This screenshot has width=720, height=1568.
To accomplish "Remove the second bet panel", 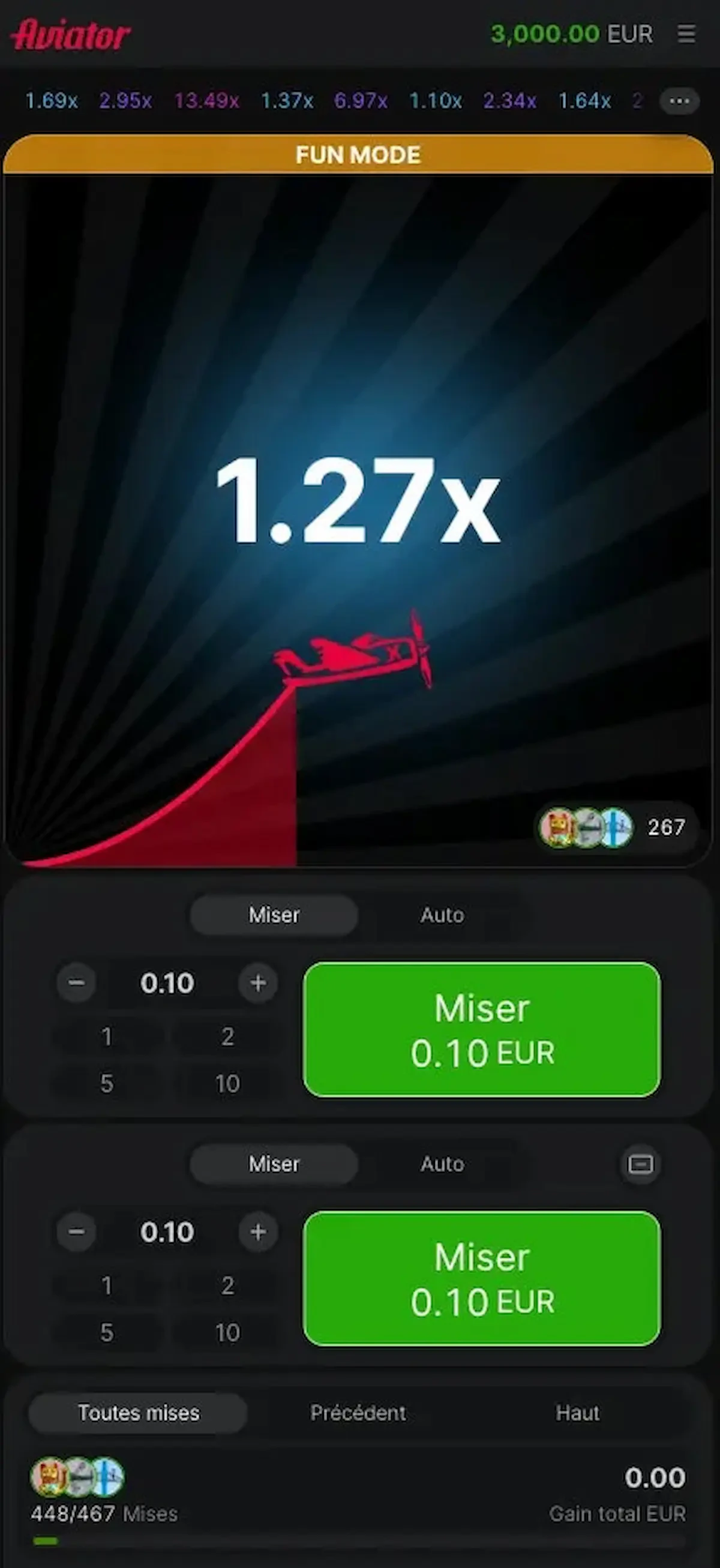I will tap(640, 1164).
